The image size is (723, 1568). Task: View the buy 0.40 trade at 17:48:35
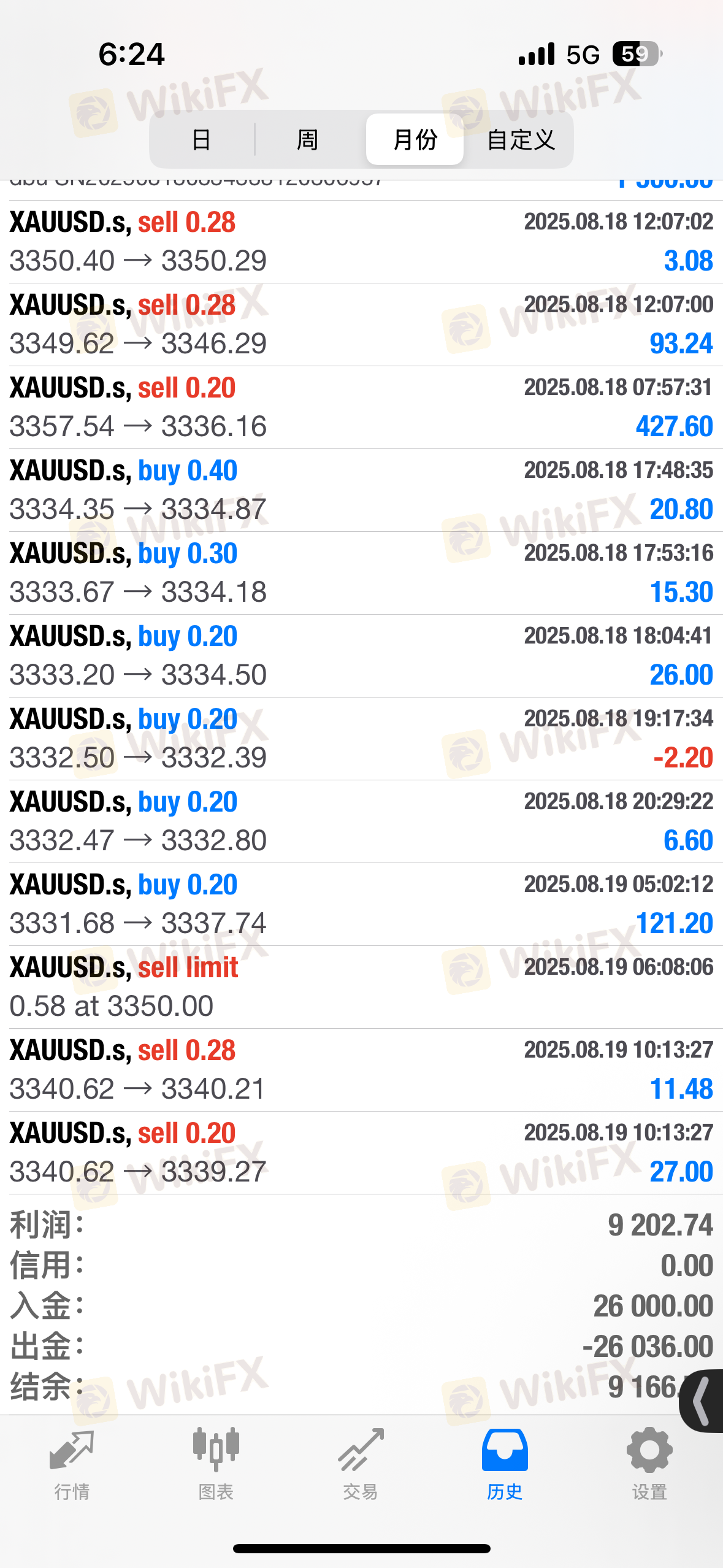click(361, 490)
